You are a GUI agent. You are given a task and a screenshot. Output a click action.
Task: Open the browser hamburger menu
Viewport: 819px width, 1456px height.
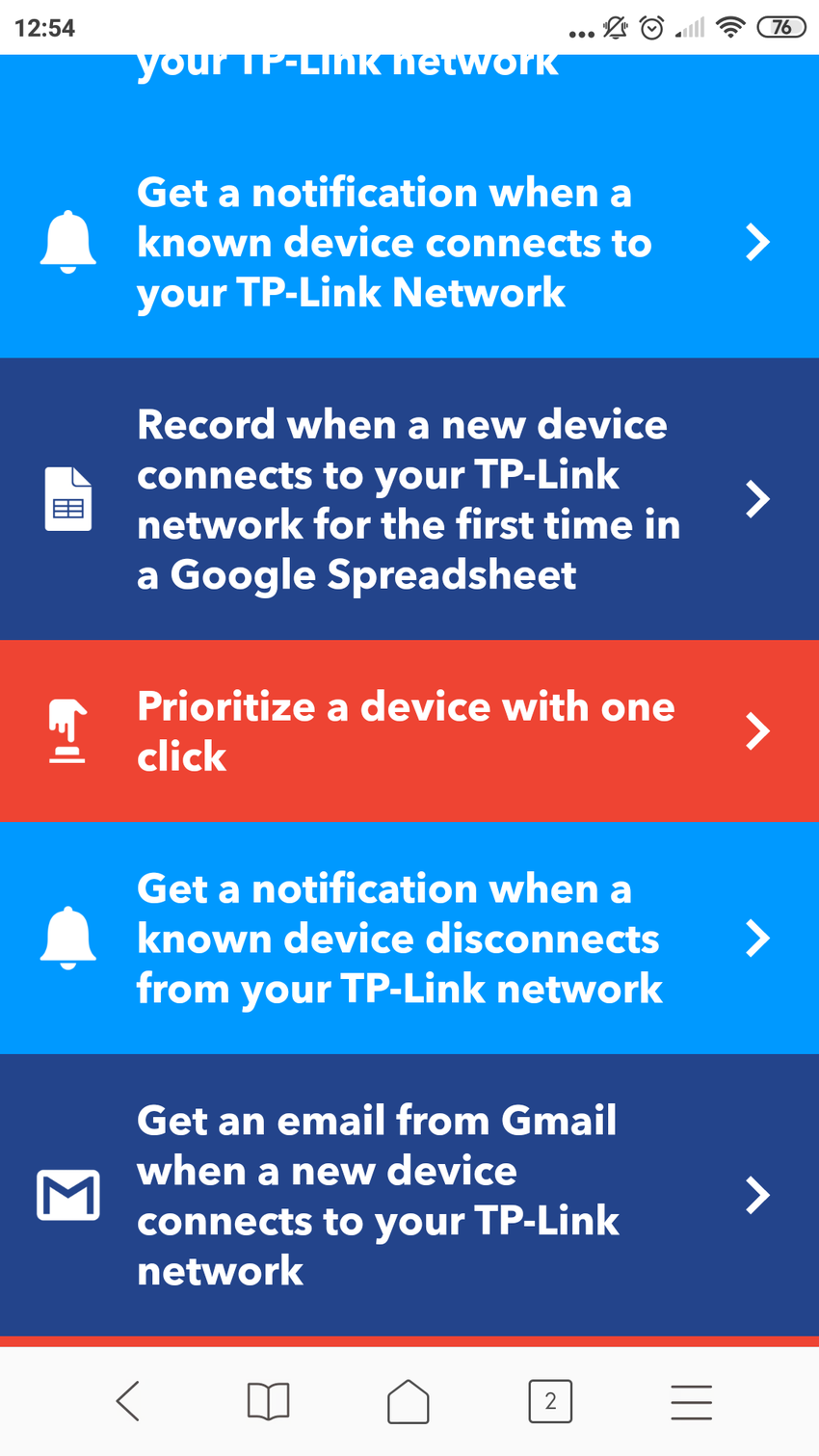tap(691, 1401)
